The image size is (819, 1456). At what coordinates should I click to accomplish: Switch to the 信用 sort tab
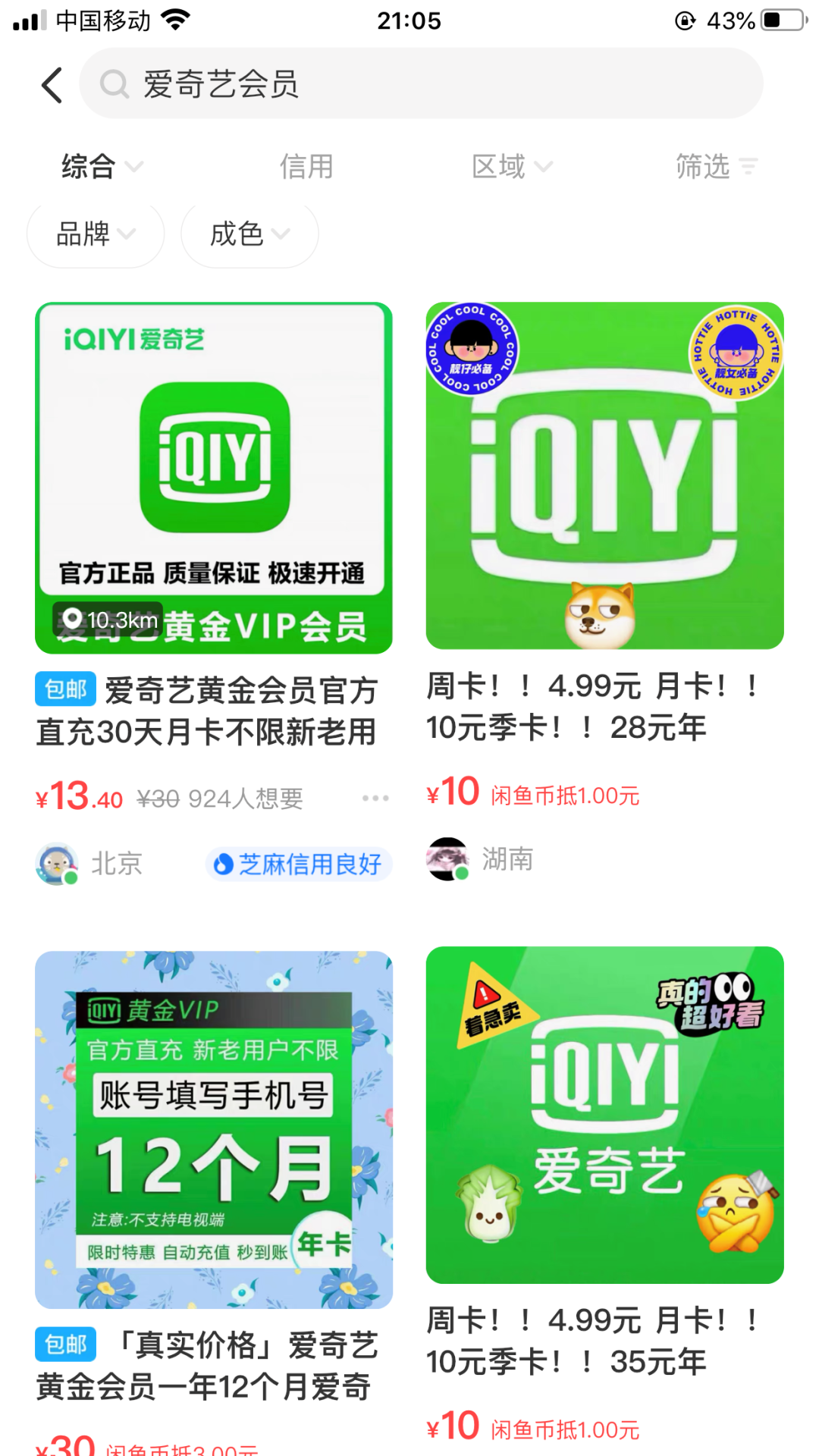coord(306,166)
